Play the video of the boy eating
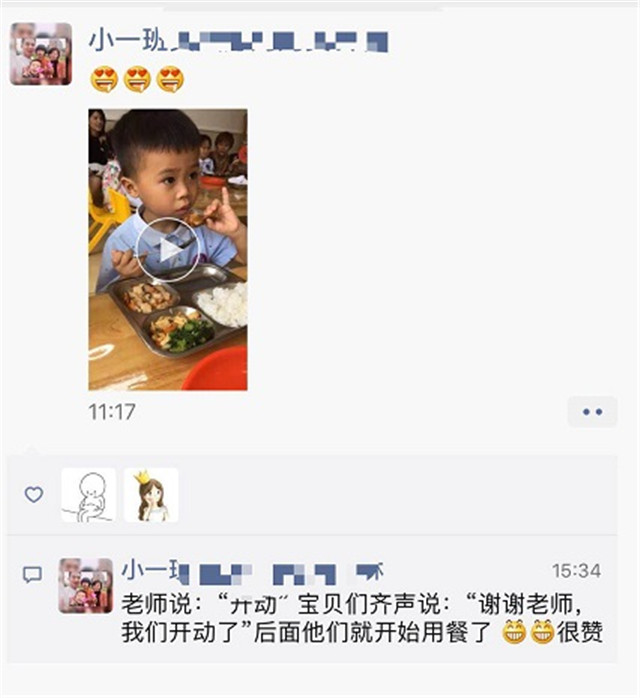The width and height of the screenshot is (640, 698). click(167, 247)
